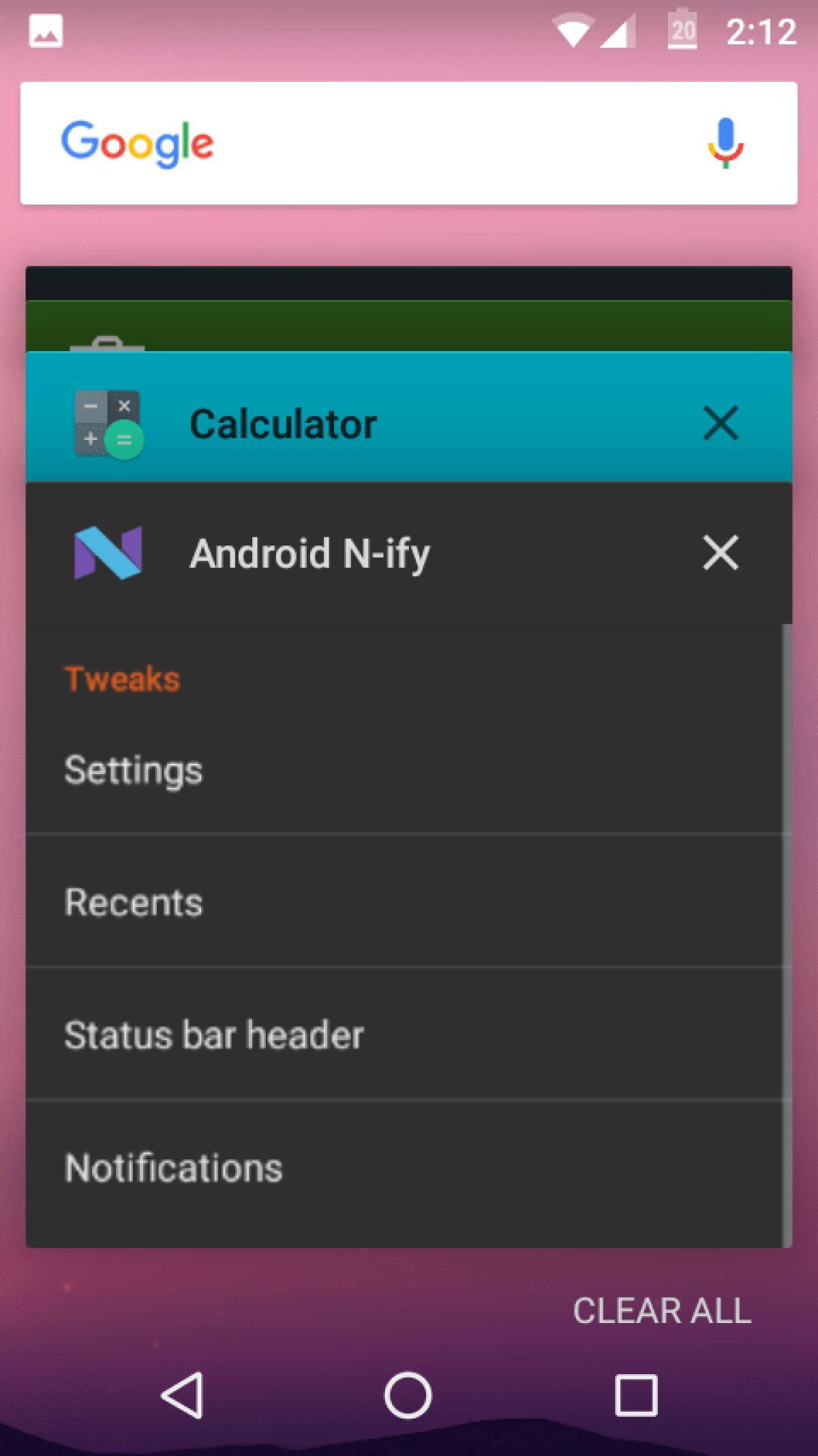Tap the Google voice search microphone

725,143
